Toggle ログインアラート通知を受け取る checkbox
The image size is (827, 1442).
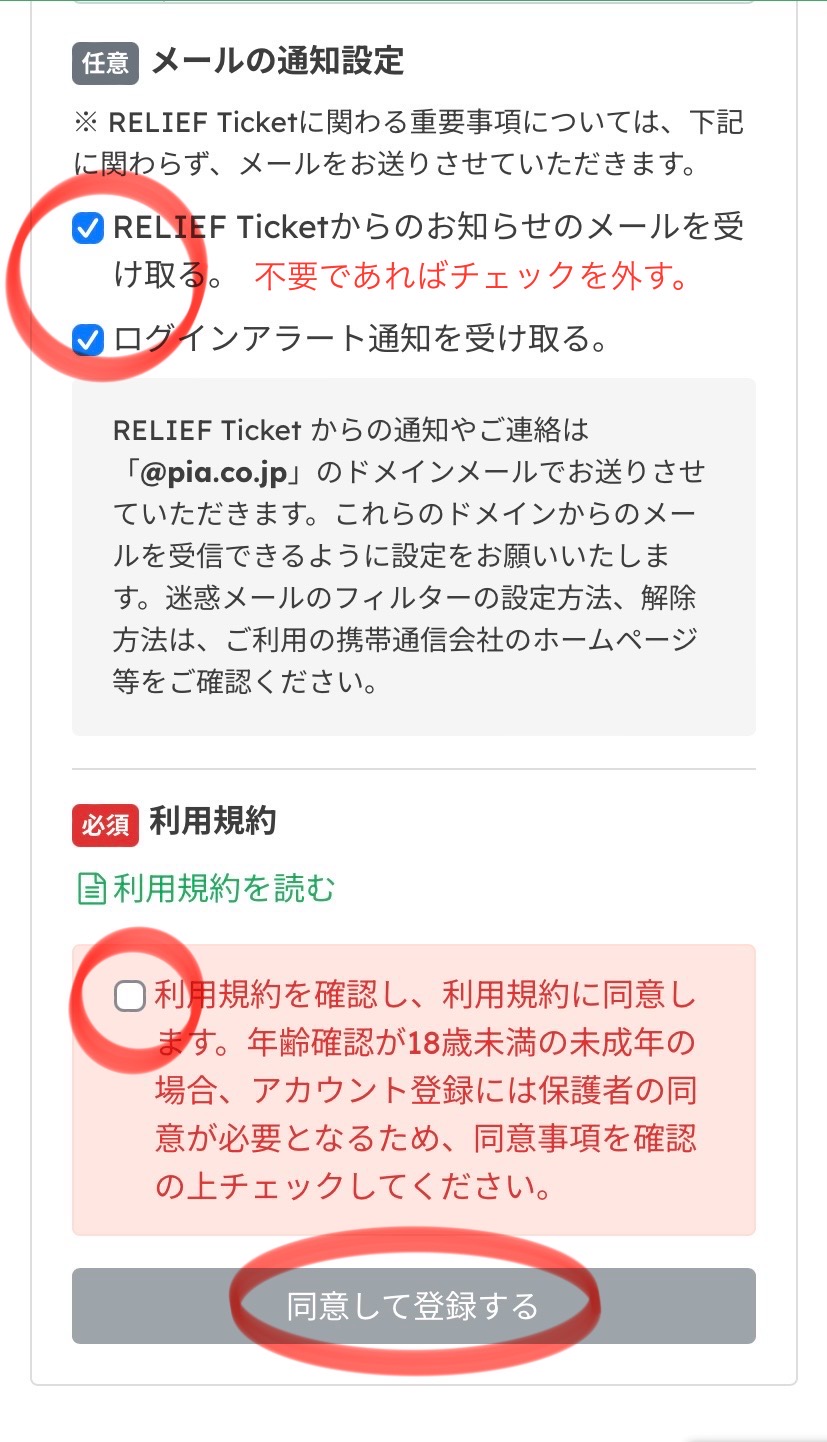pyautogui.click(x=88, y=341)
